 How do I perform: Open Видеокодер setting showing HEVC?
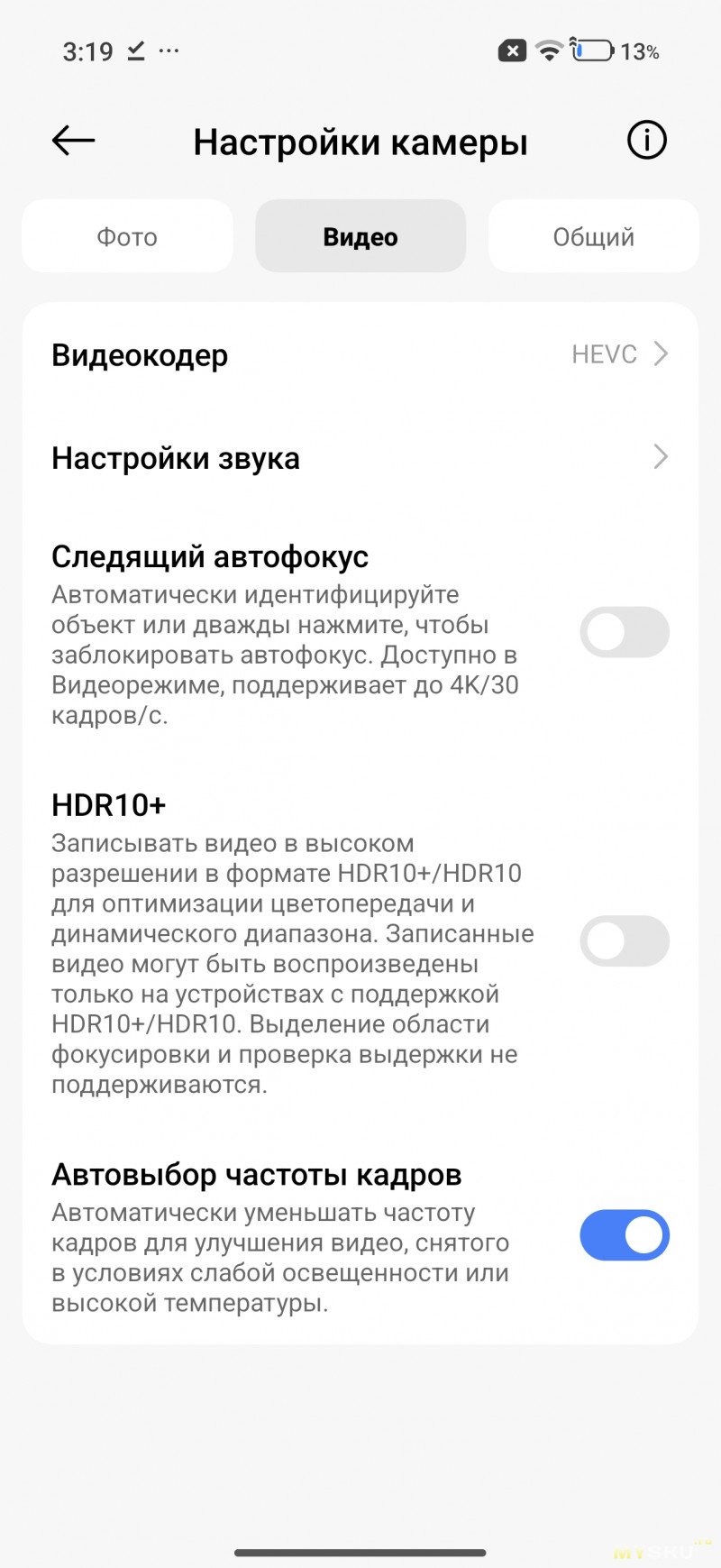click(x=360, y=354)
